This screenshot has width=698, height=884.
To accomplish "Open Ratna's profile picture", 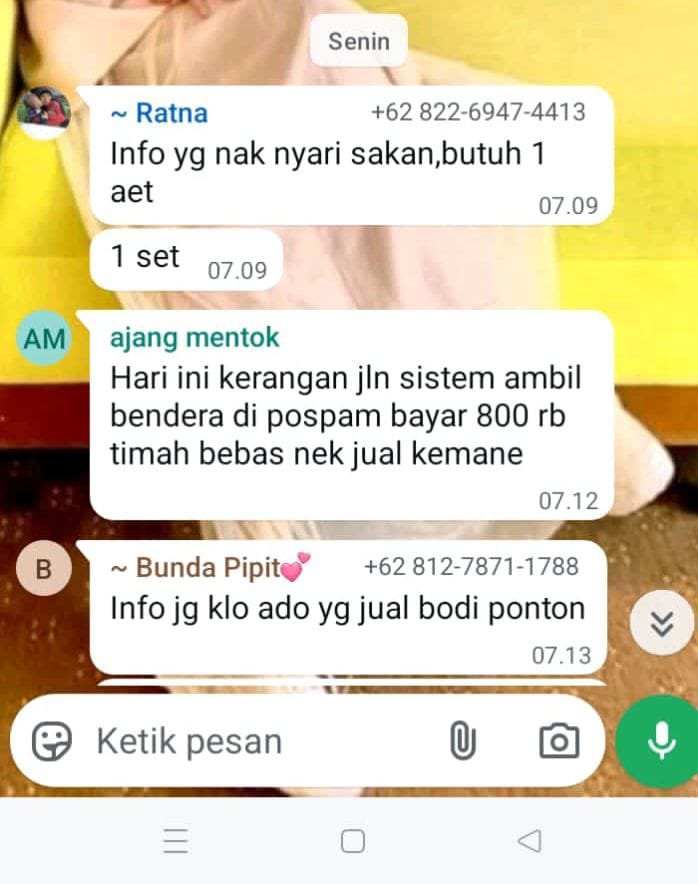I will click(x=44, y=113).
